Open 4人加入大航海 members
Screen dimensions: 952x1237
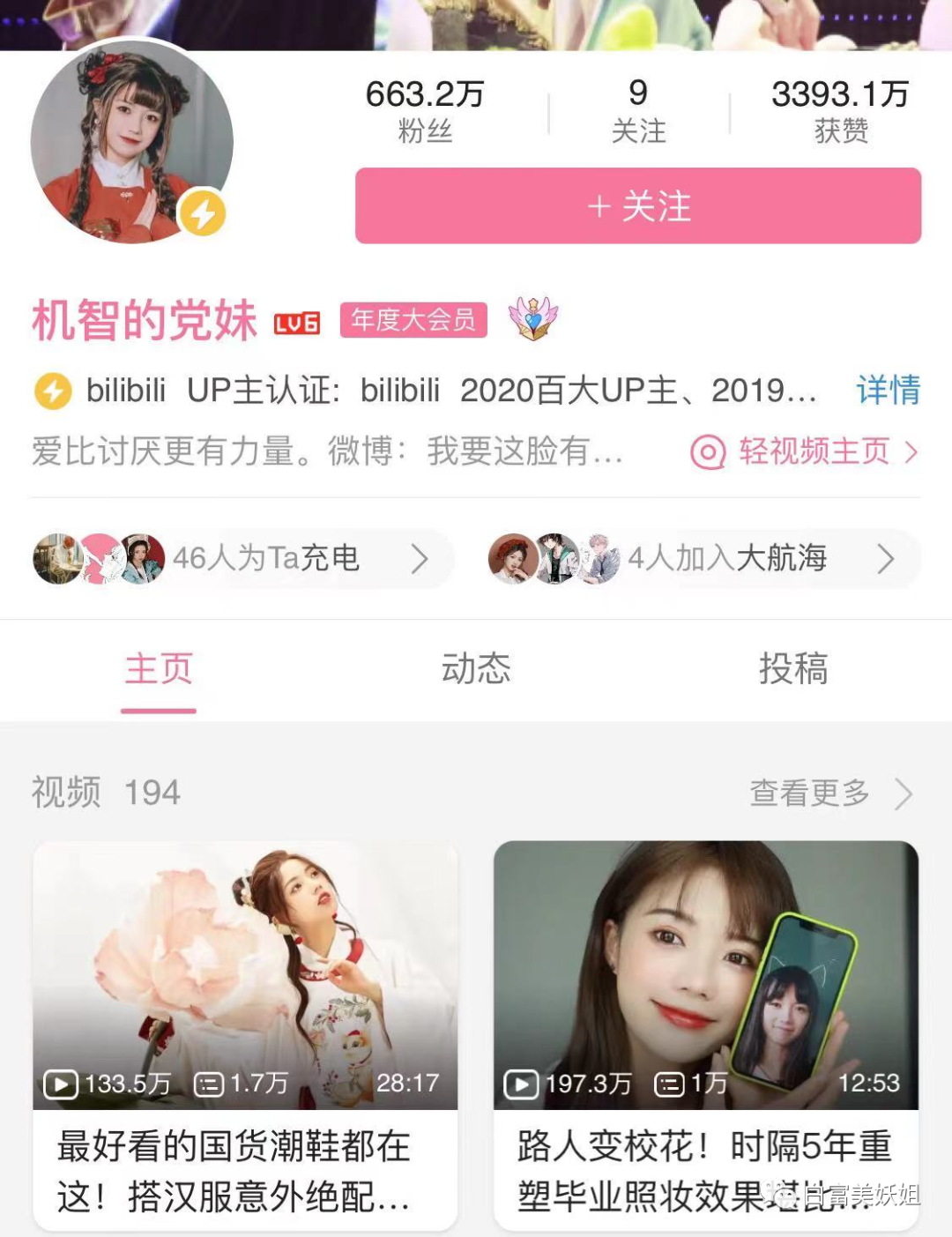pos(703,558)
